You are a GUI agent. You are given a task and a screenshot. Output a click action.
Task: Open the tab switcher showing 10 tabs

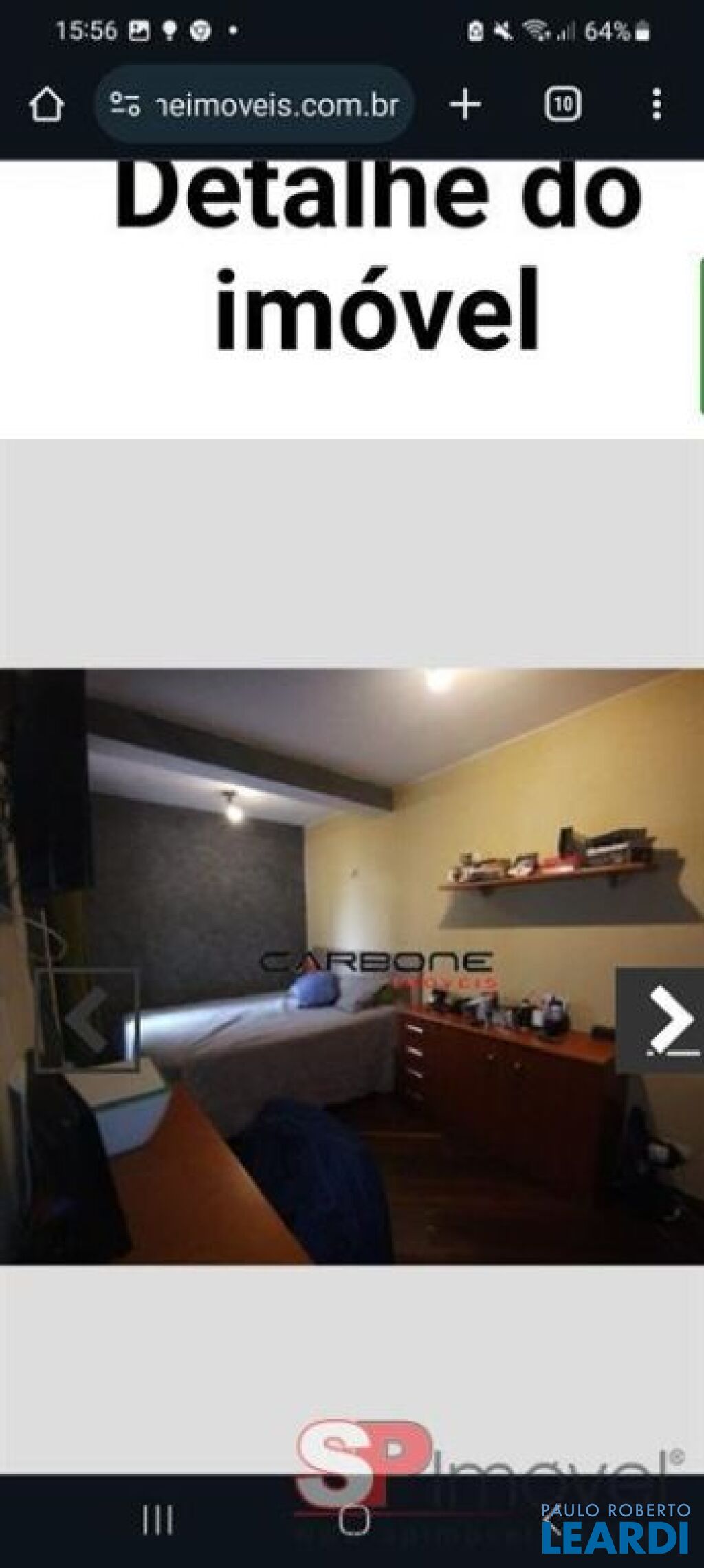[562, 105]
